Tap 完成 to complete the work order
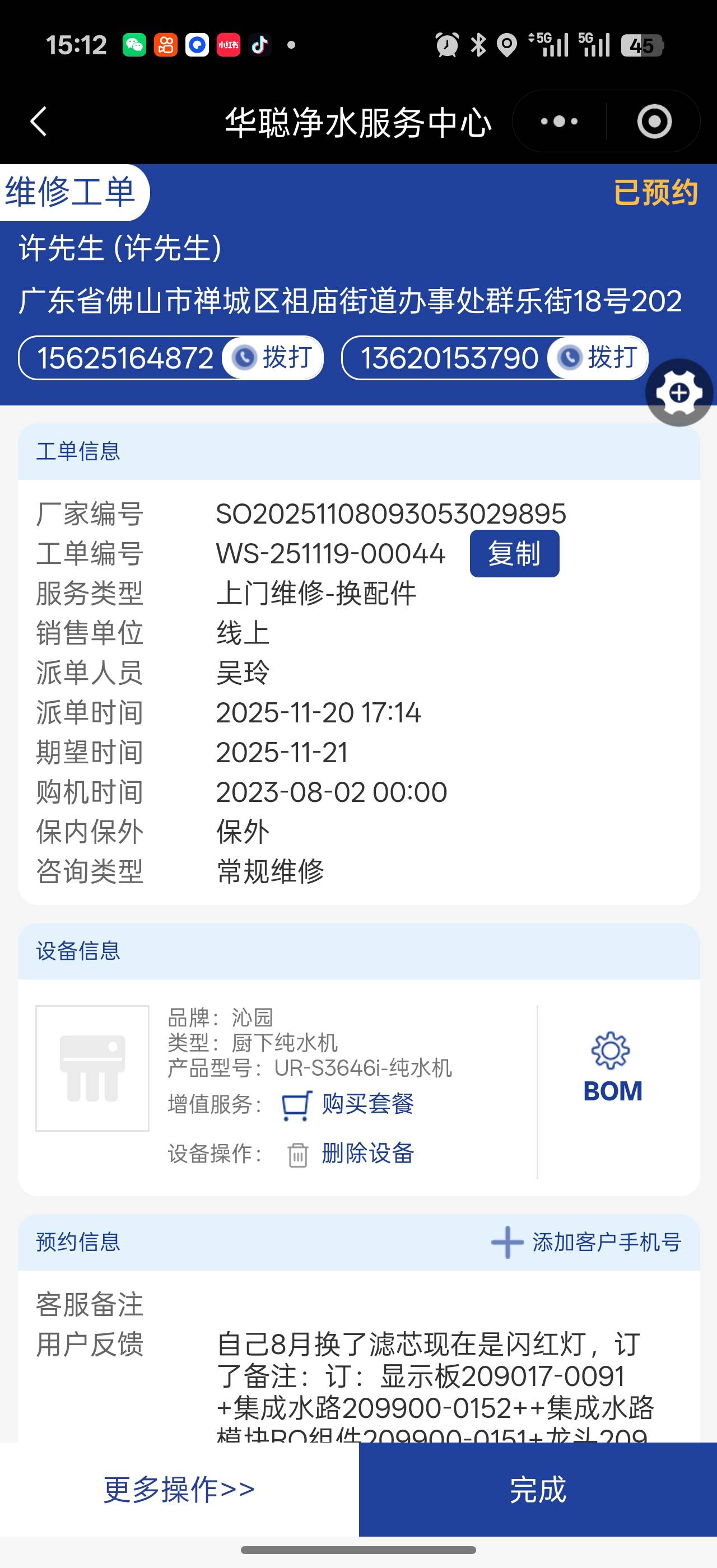This screenshot has height=1568, width=717. coord(537,1489)
